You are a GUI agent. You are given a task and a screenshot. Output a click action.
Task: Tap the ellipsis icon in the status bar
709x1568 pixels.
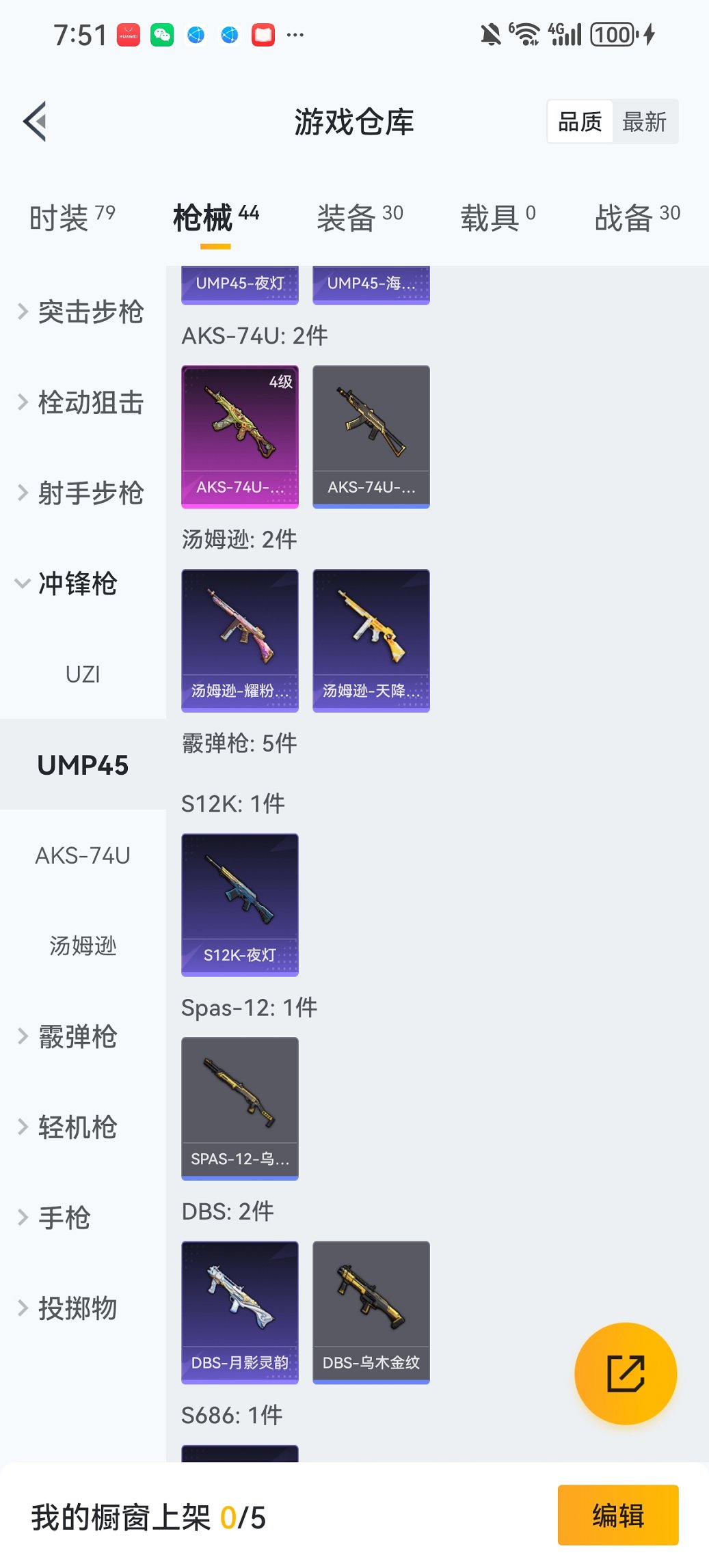[294, 33]
